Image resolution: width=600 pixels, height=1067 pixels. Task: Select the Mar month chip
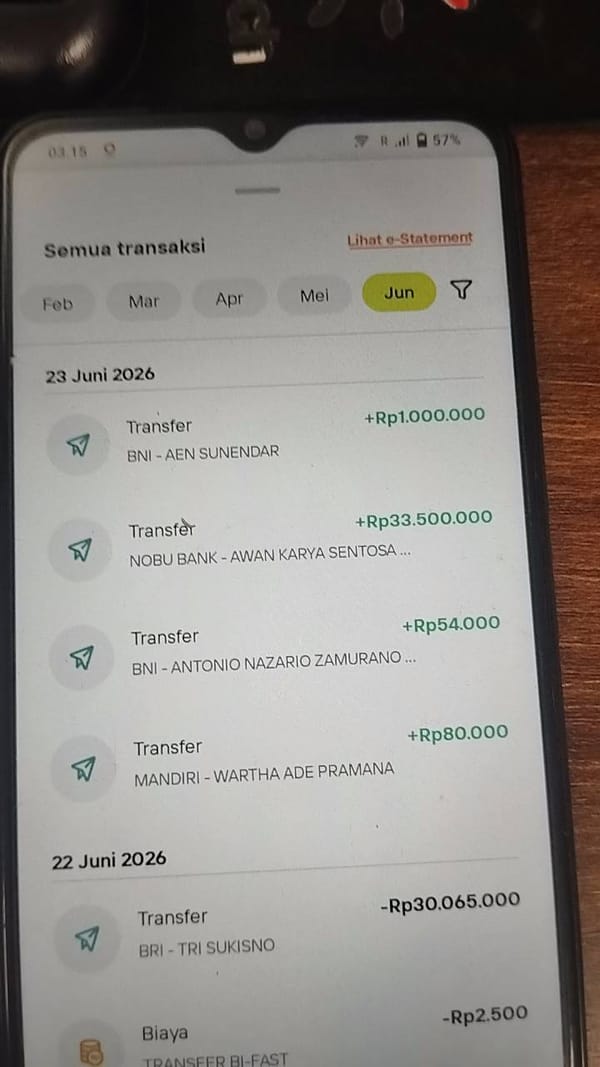point(144,301)
